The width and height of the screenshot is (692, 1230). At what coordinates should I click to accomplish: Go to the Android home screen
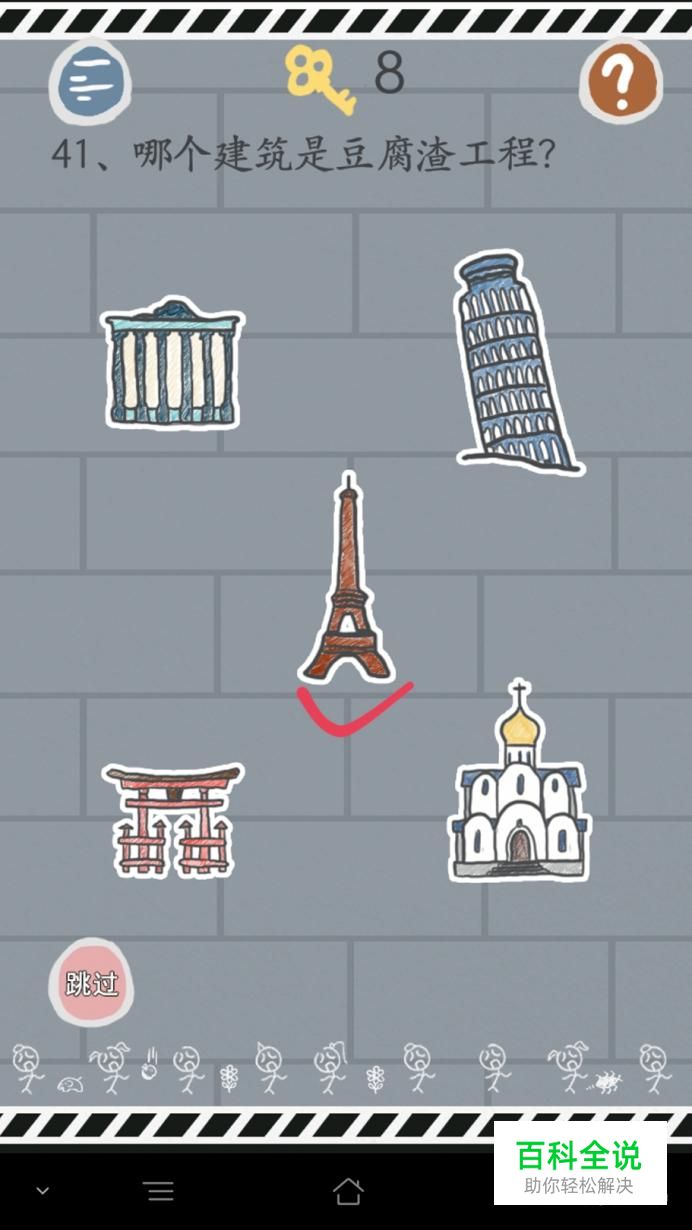pyautogui.click(x=347, y=1190)
